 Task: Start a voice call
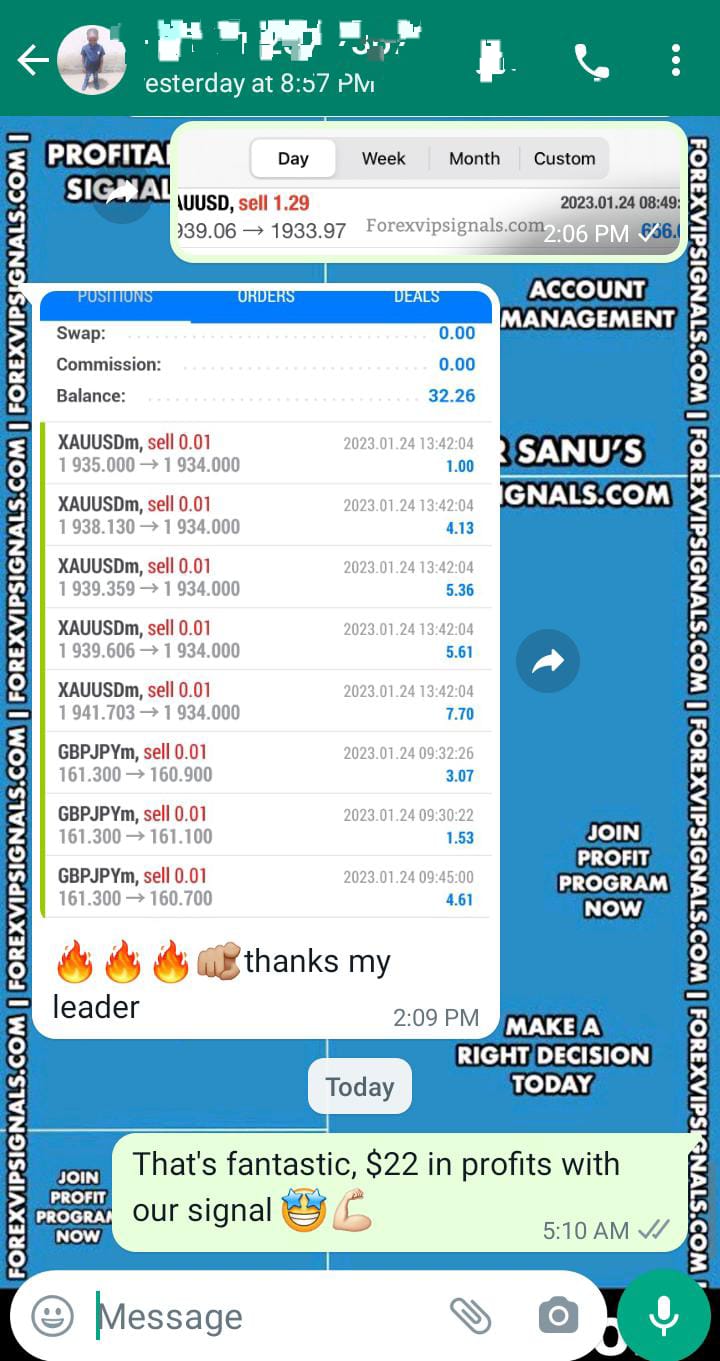591,62
